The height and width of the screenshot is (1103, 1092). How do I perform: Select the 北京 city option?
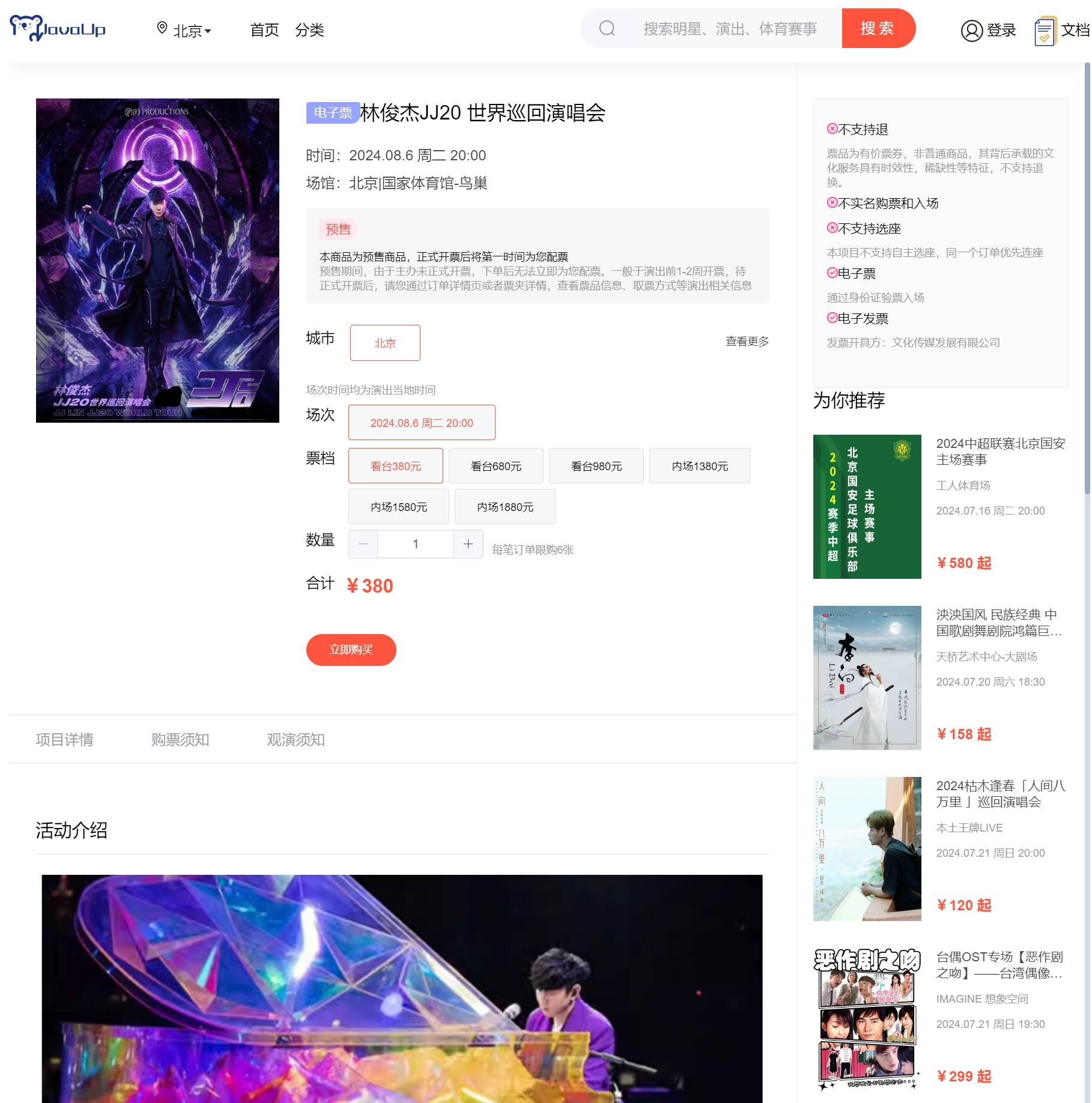(385, 343)
